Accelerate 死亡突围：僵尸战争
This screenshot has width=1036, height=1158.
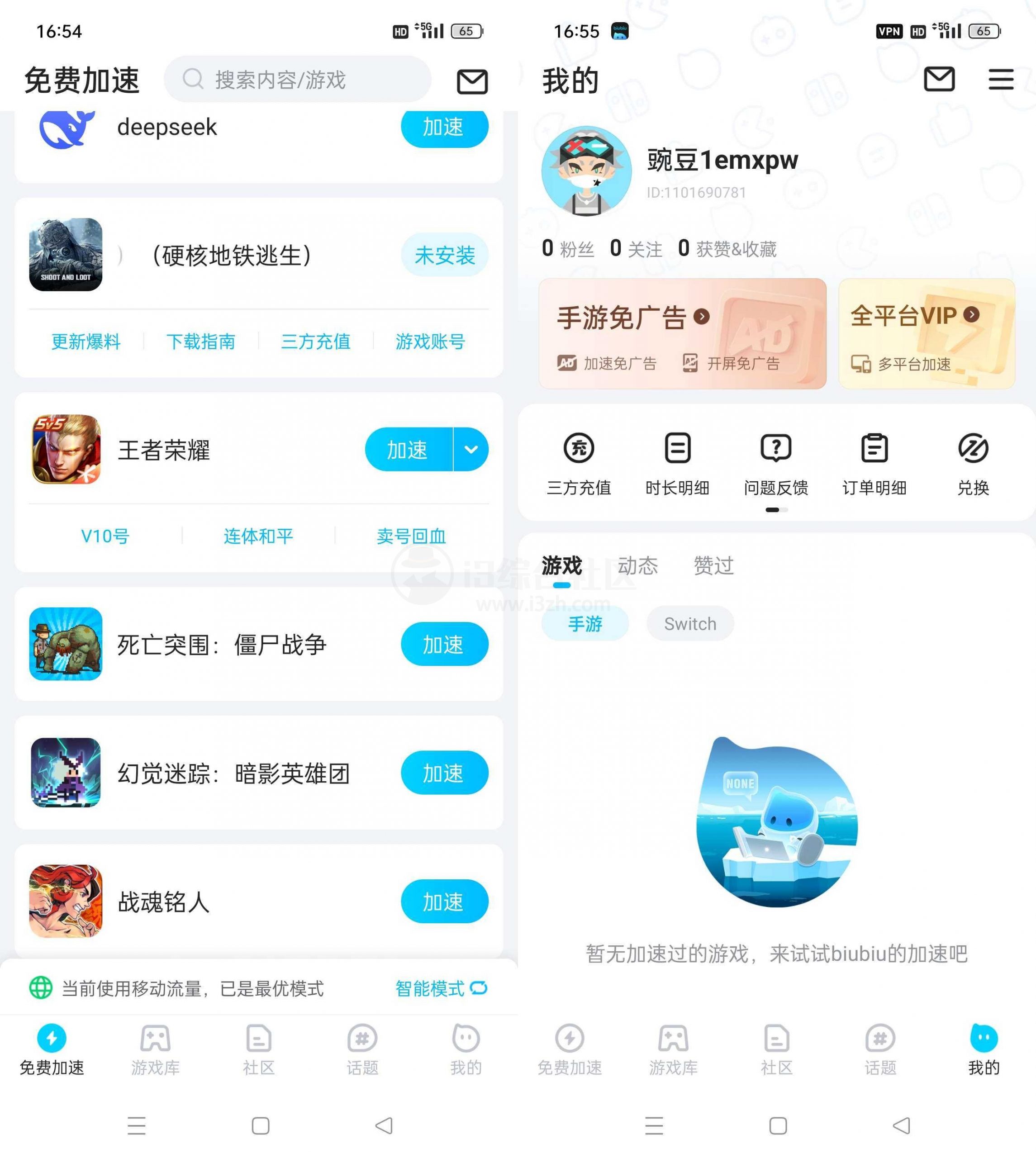(444, 644)
